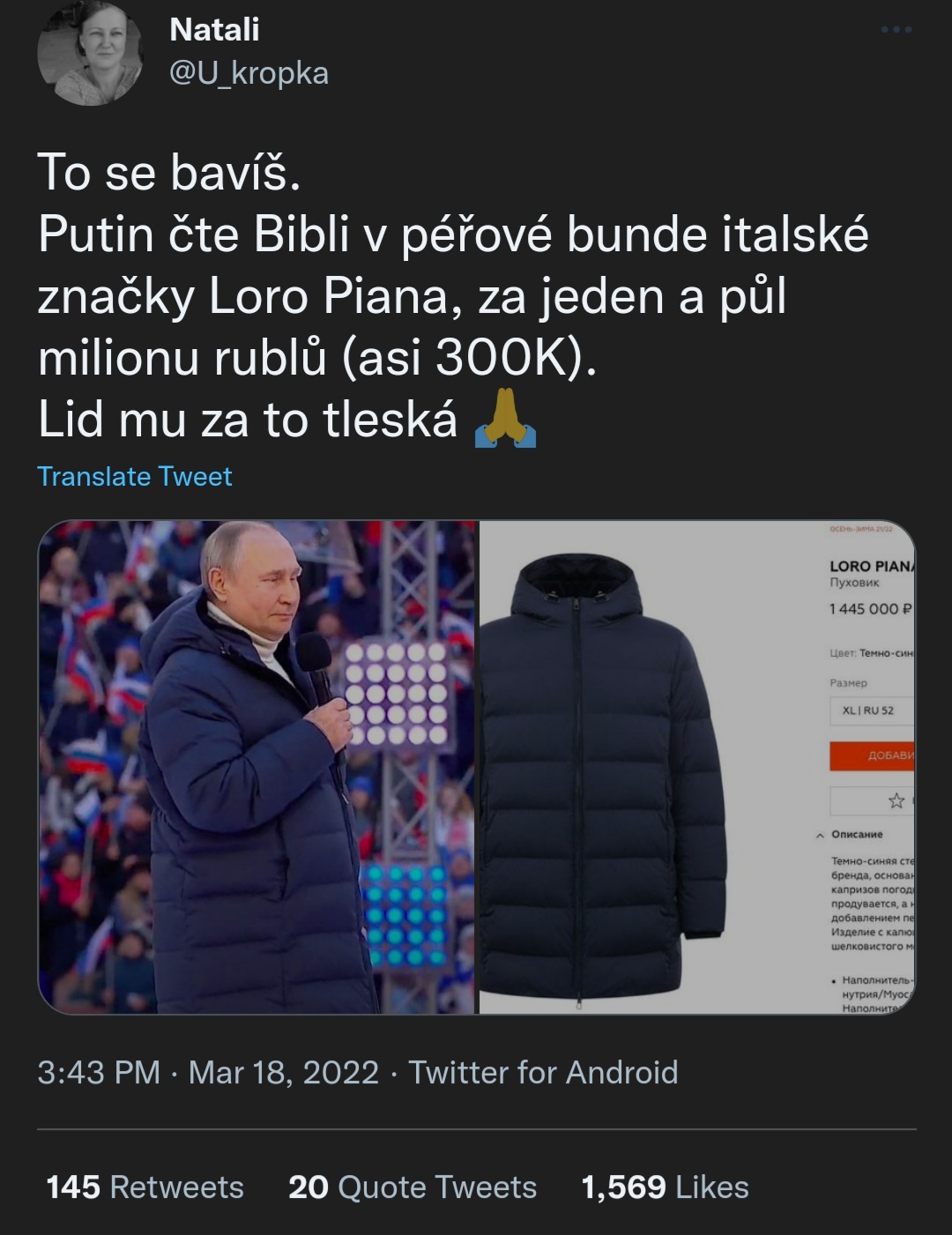View the 20 Quote Tweets

coord(413,1187)
